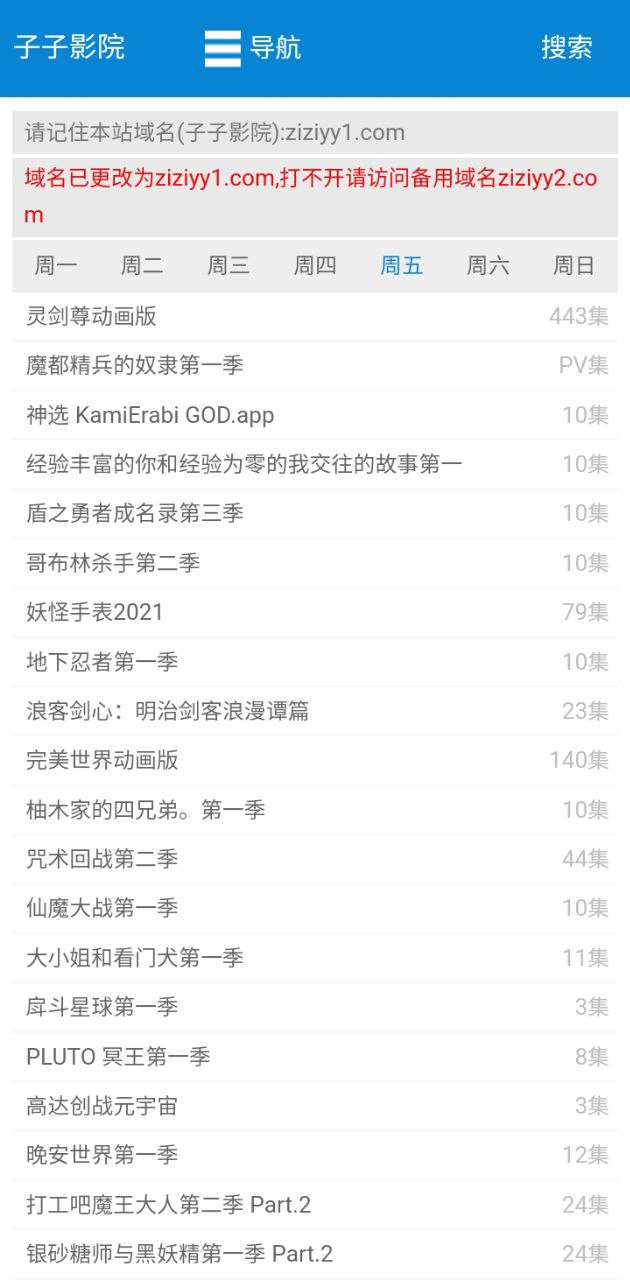Open PLUTO 冥王第一季
630x1280 pixels.
coord(118,1057)
